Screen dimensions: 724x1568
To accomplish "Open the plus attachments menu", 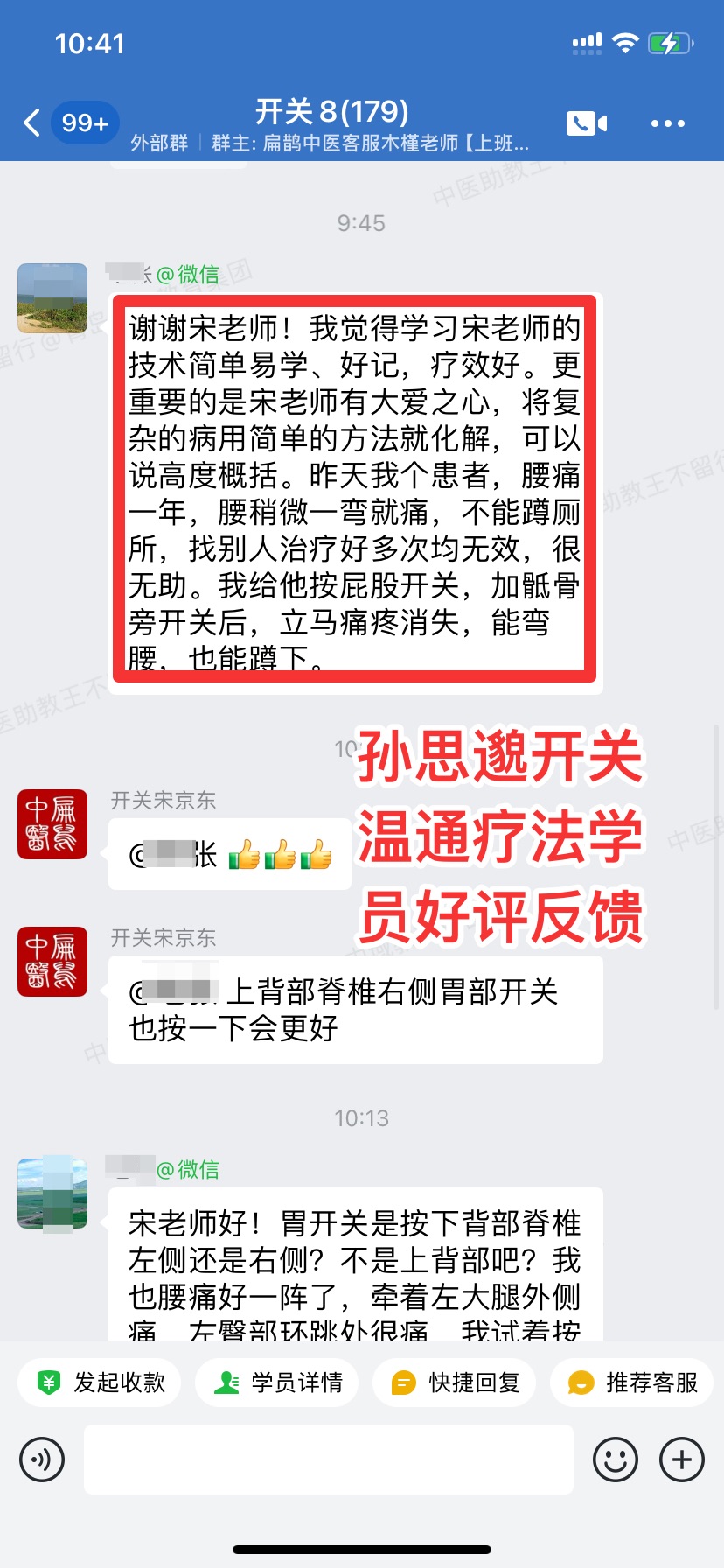I will click(682, 1459).
